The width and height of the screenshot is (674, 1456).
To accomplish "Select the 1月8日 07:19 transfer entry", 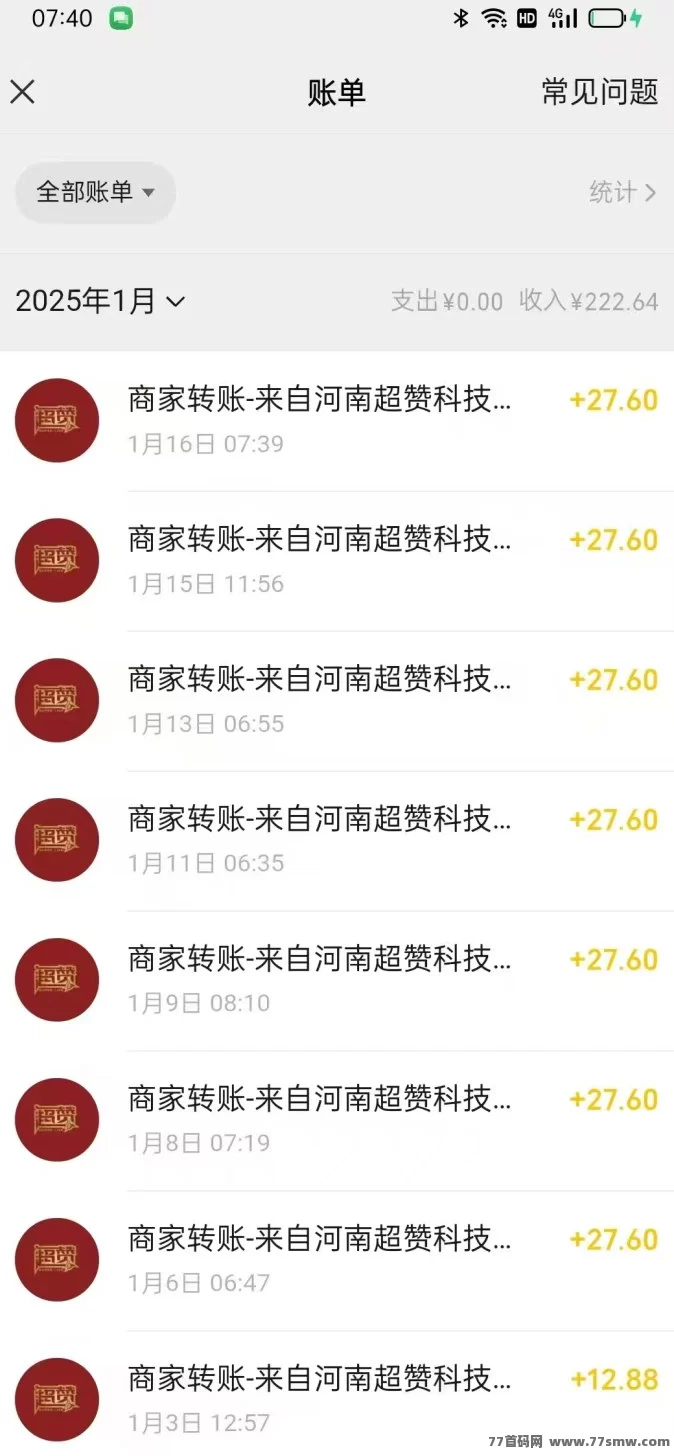I will (337, 1121).
